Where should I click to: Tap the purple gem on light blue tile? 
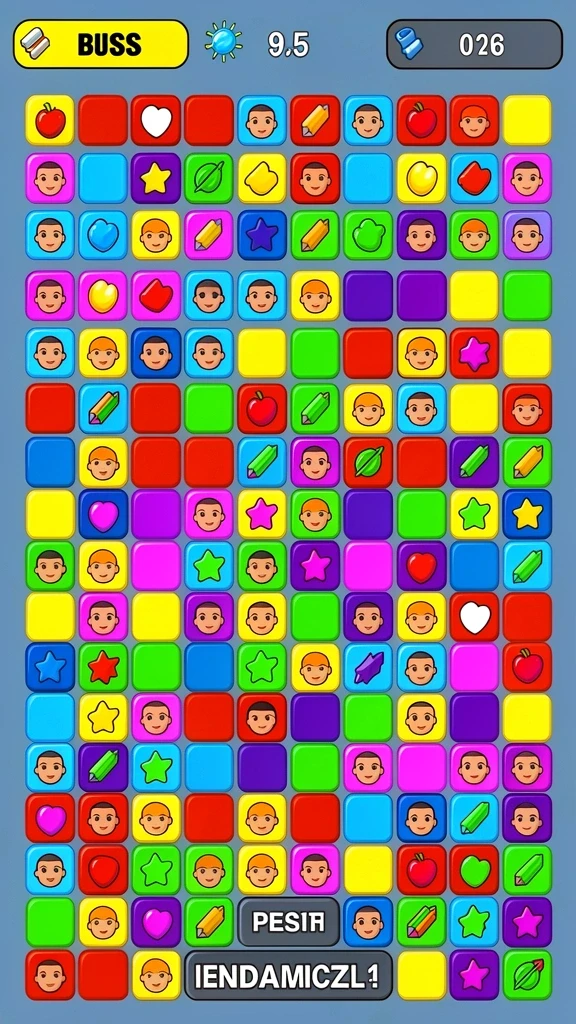(x=368, y=667)
